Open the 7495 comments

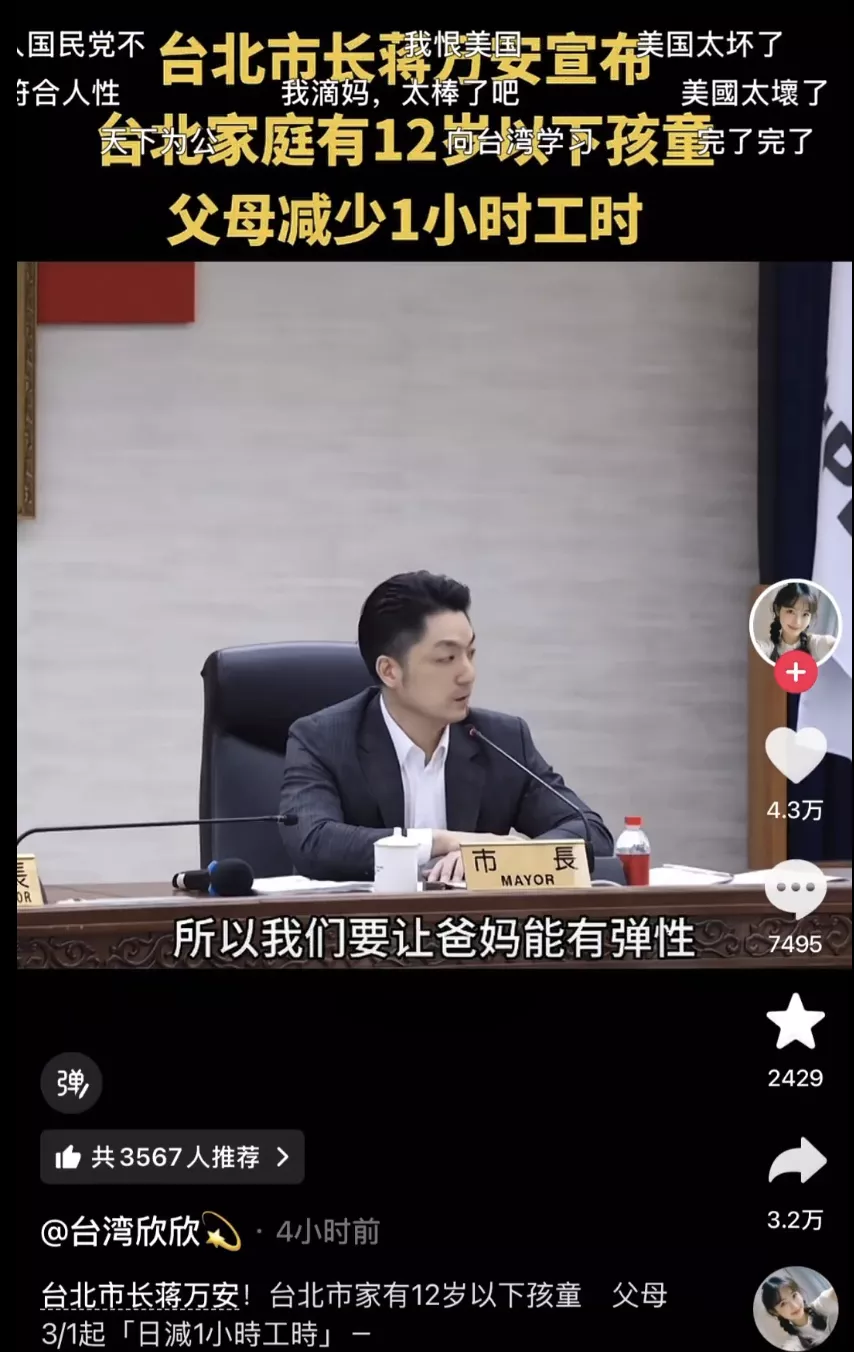[x=795, y=889]
